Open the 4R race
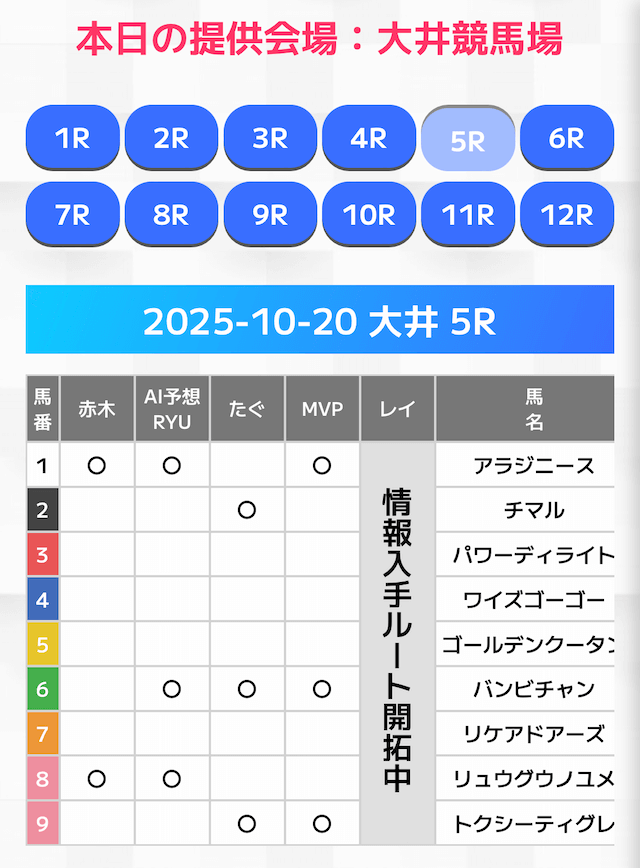 369,138
